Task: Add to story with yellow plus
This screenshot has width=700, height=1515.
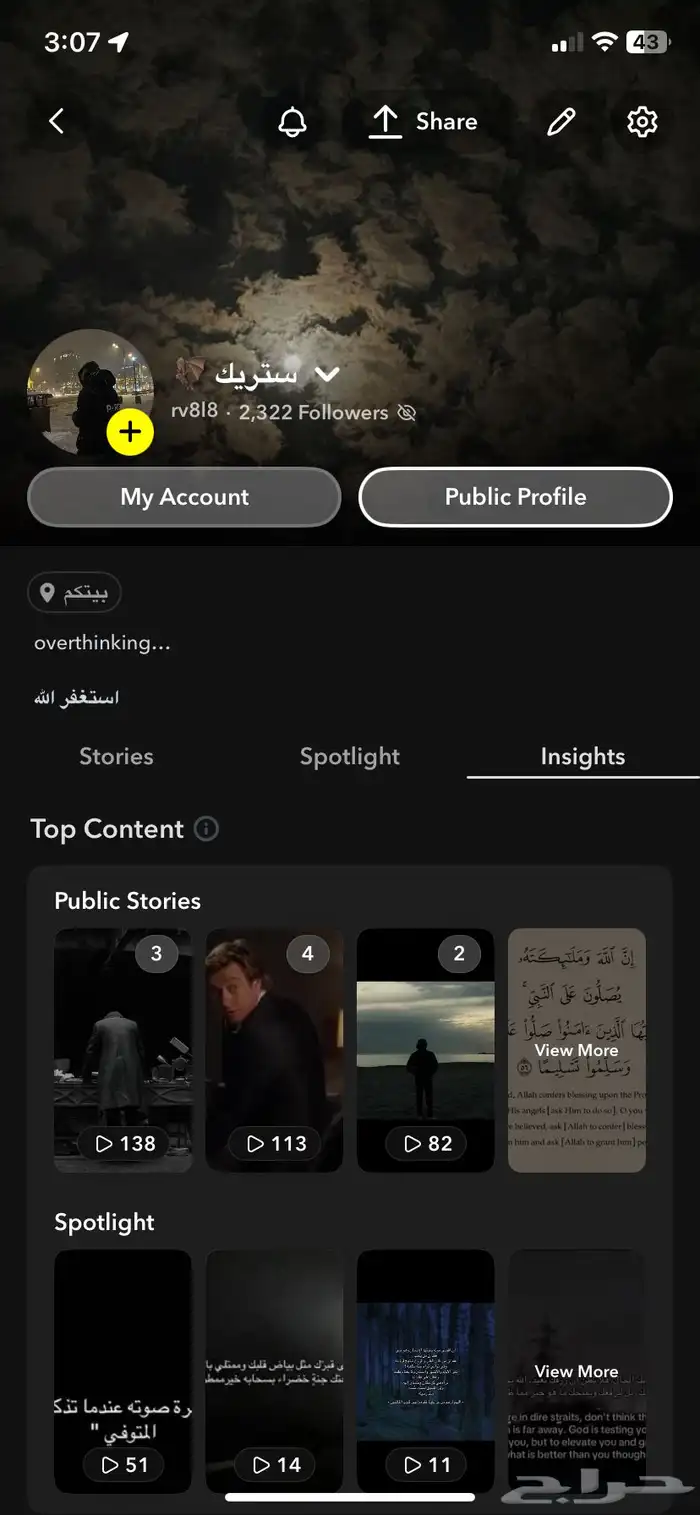Action: click(130, 433)
